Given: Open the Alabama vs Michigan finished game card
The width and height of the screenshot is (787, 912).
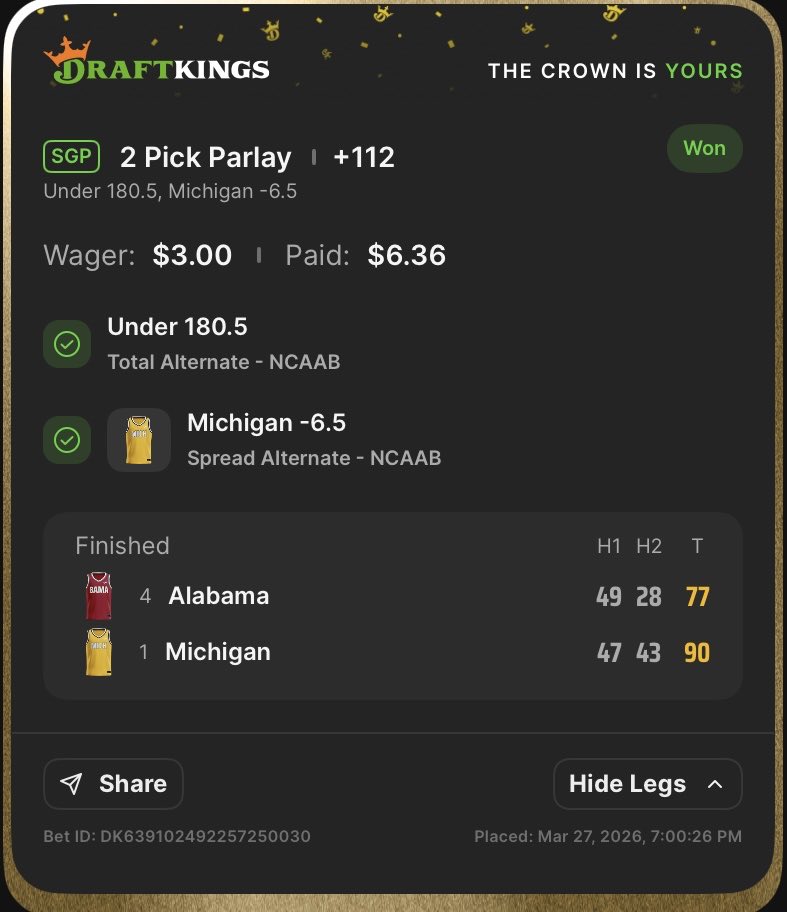Looking at the screenshot, I should click(x=392, y=605).
